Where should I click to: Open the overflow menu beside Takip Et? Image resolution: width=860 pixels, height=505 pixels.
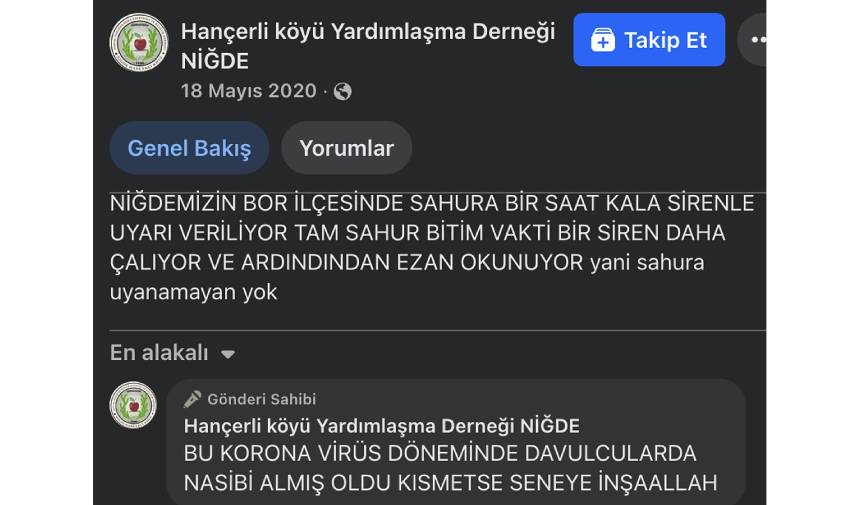(755, 40)
